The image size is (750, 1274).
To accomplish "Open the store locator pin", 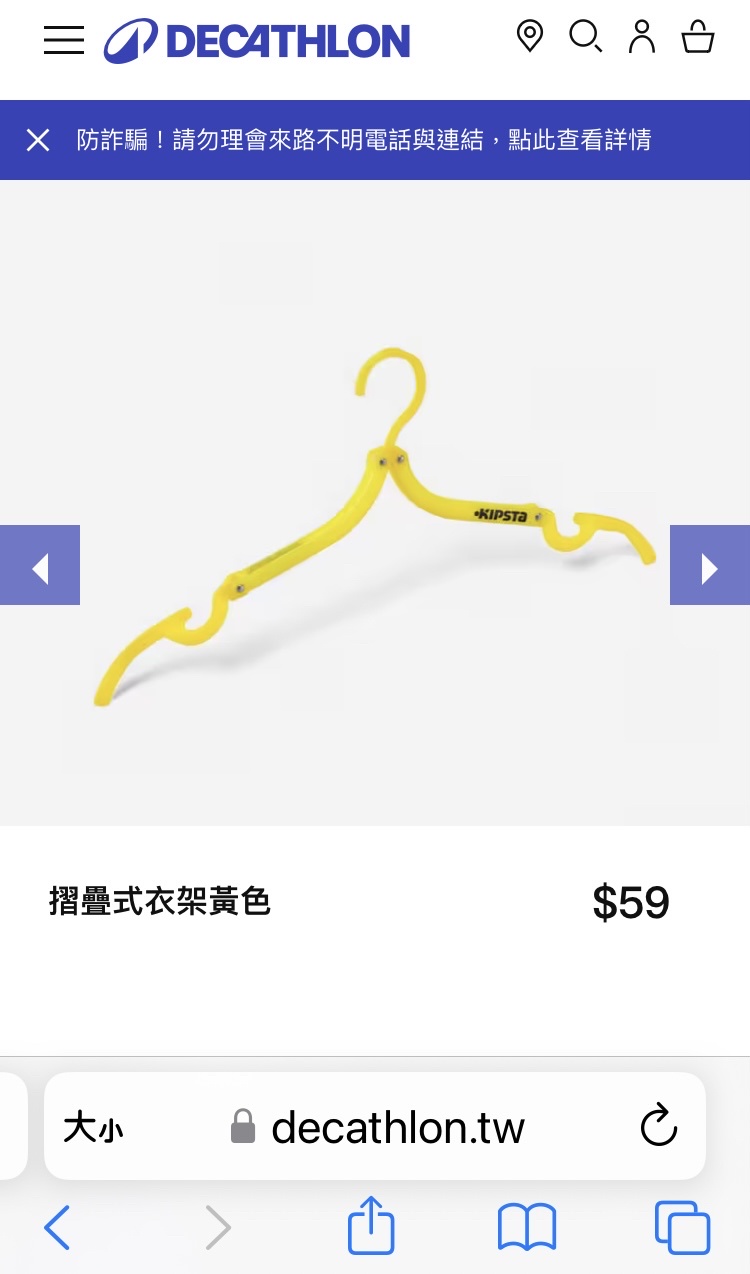I will (529, 37).
